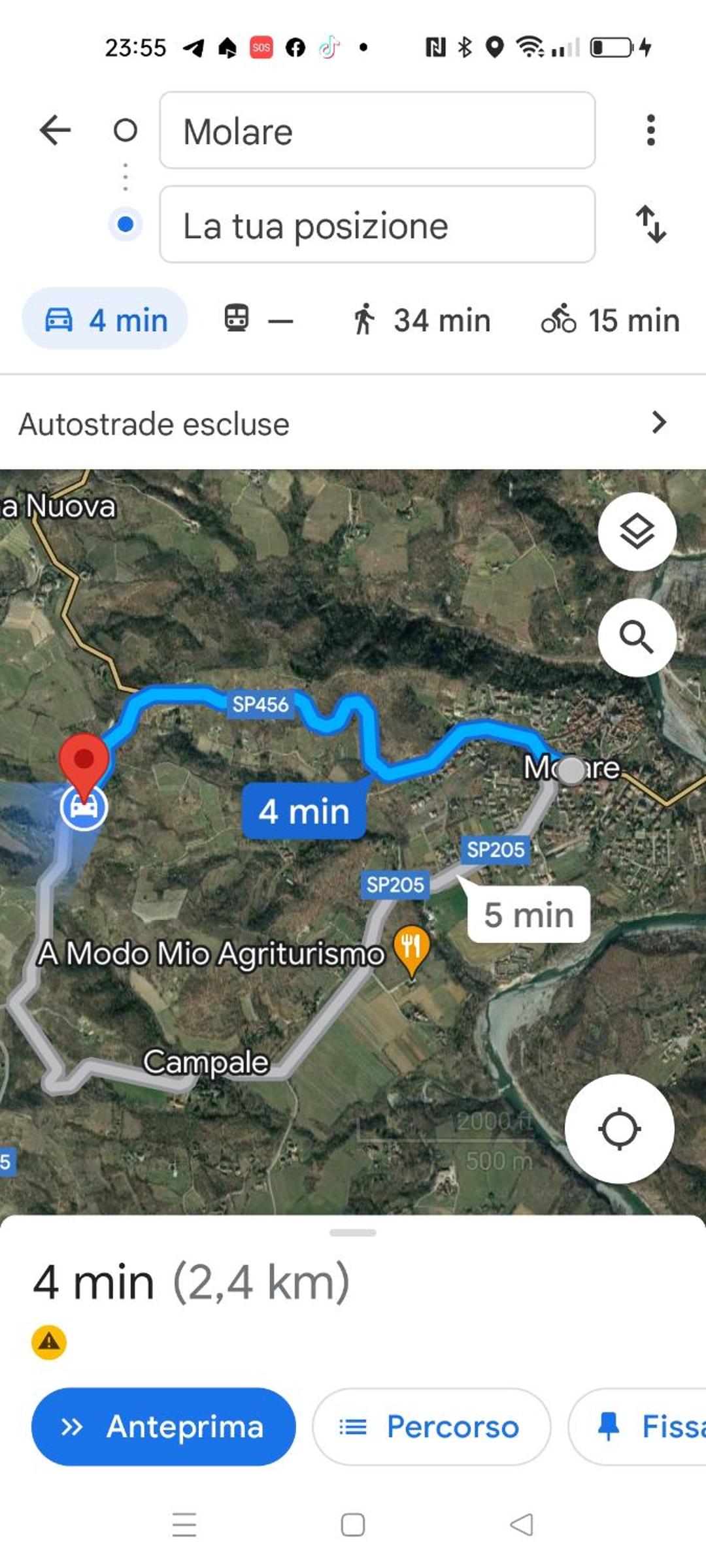The image size is (706, 1568).
Task: Pin this trip with Fissa
Action: 637,1426
